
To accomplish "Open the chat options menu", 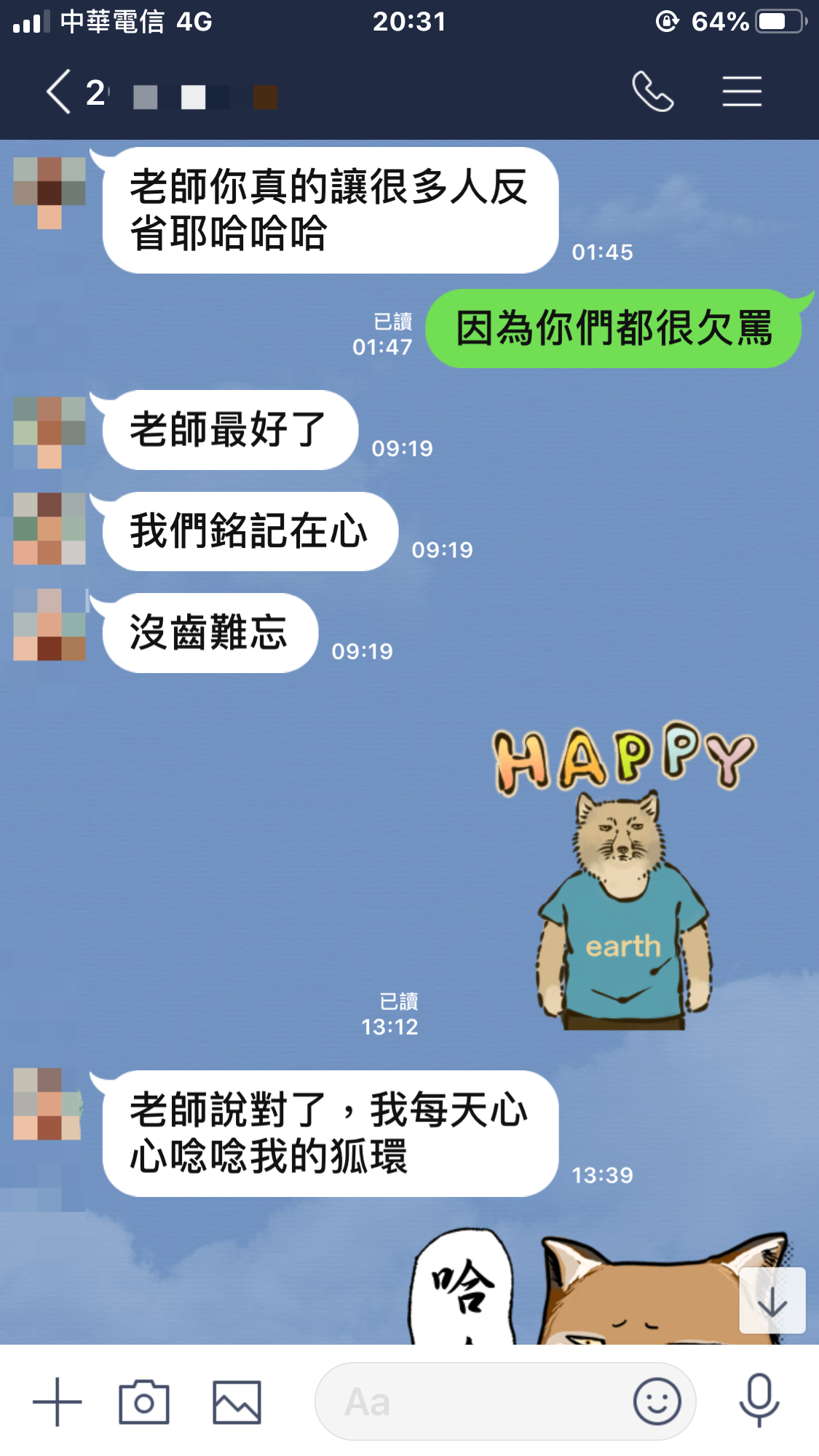I will click(x=742, y=92).
